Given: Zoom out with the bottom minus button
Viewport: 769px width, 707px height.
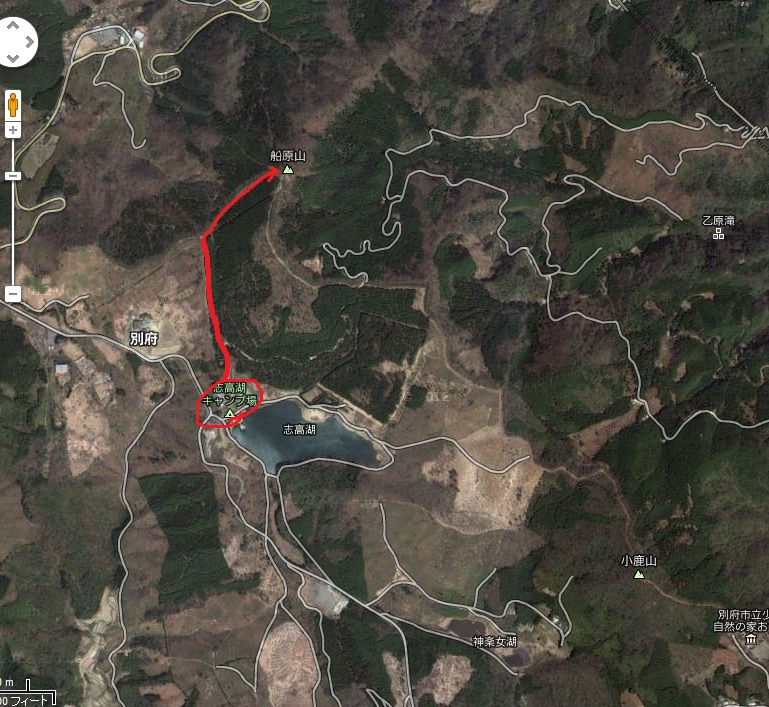Looking at the screenshot, I should [13, 294].
